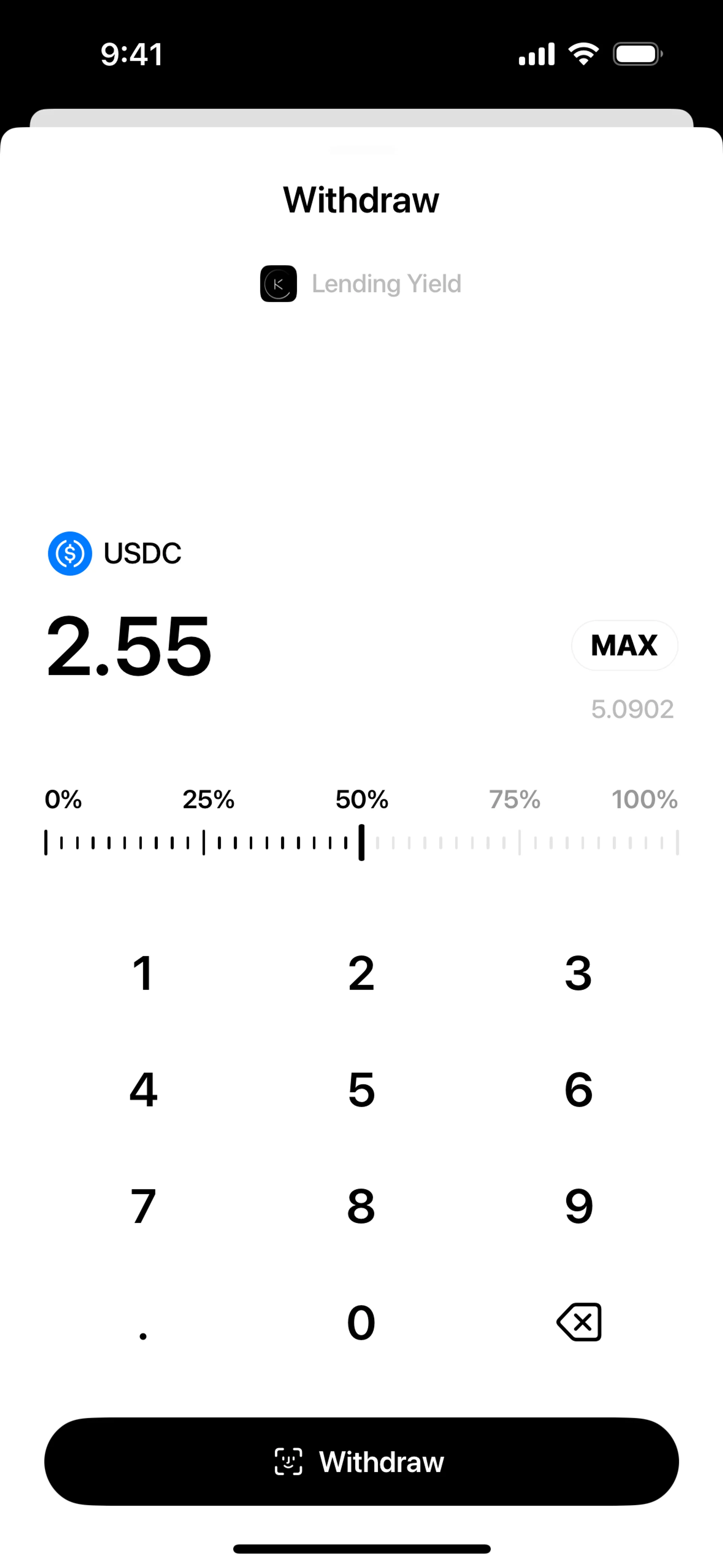Image resolution: width=723 pixels, height=1568 pixels.
Task: Enter digit 9 on the keypad
Action: click(578, 1206)
